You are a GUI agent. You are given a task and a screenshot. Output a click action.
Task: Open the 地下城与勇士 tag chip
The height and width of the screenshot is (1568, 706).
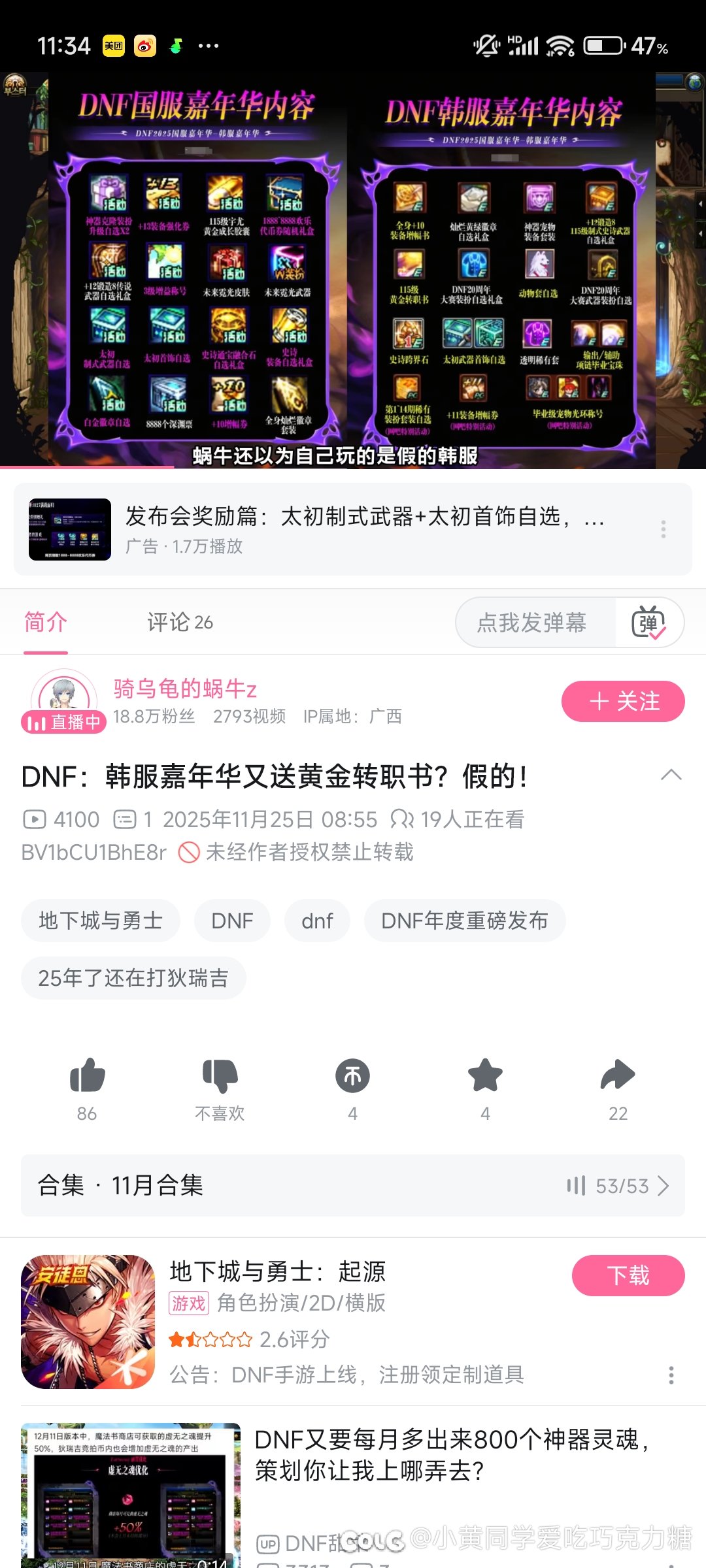pos(101,921)
